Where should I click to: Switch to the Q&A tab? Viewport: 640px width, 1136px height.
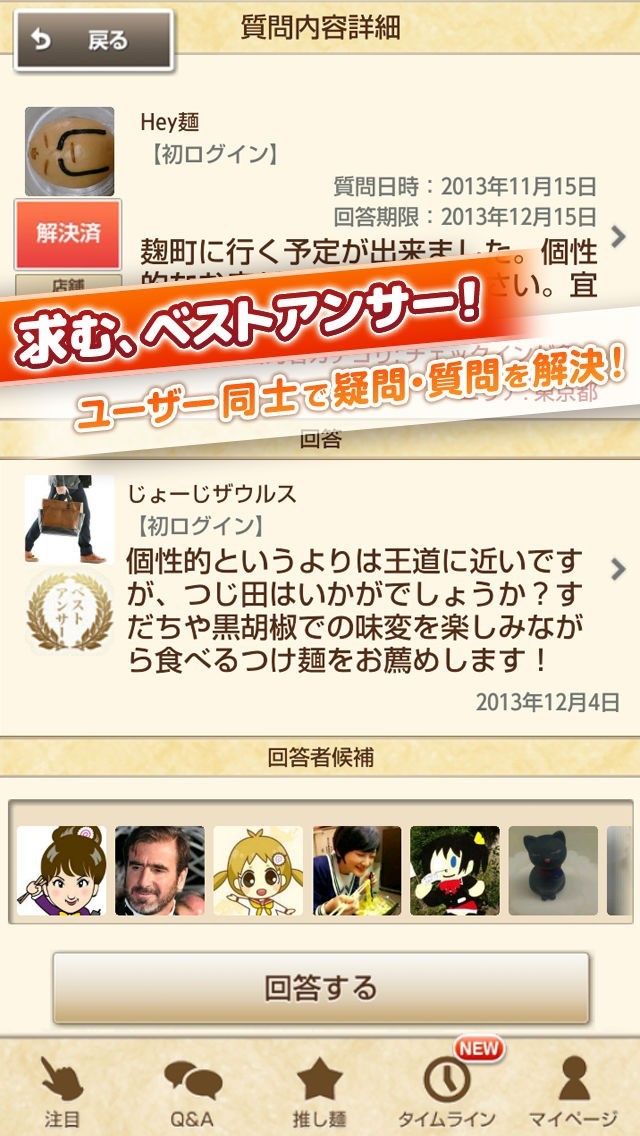click(192, 1091)
